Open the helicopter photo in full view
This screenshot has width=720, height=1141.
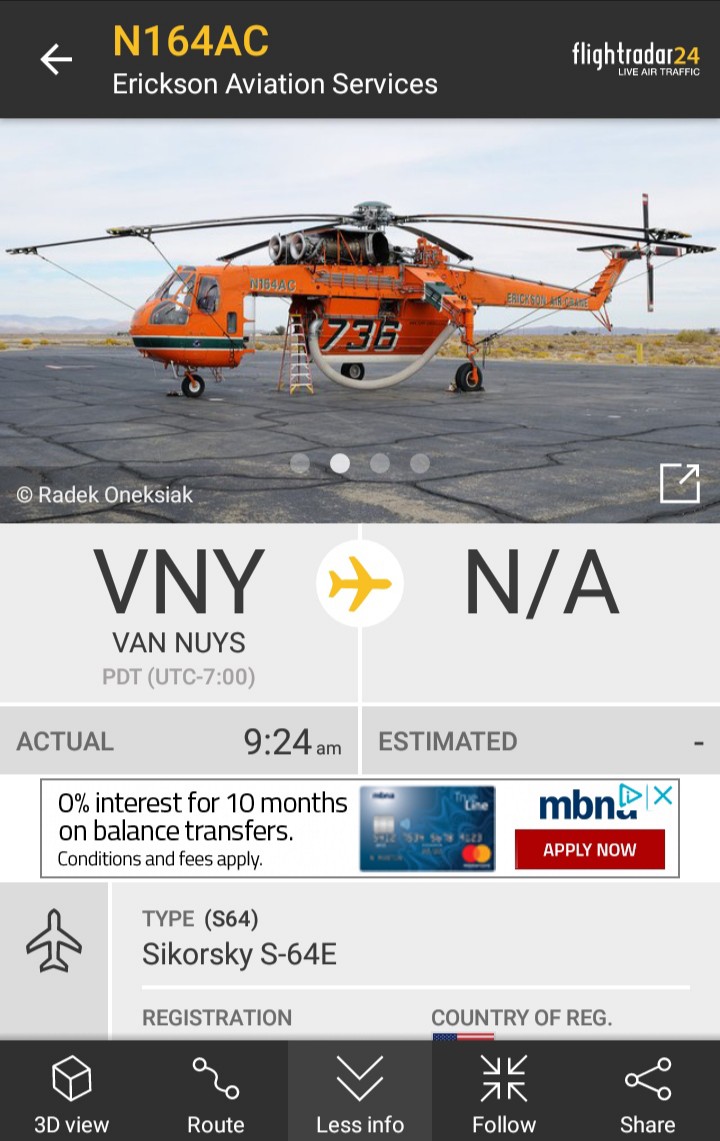pos(680,484)
